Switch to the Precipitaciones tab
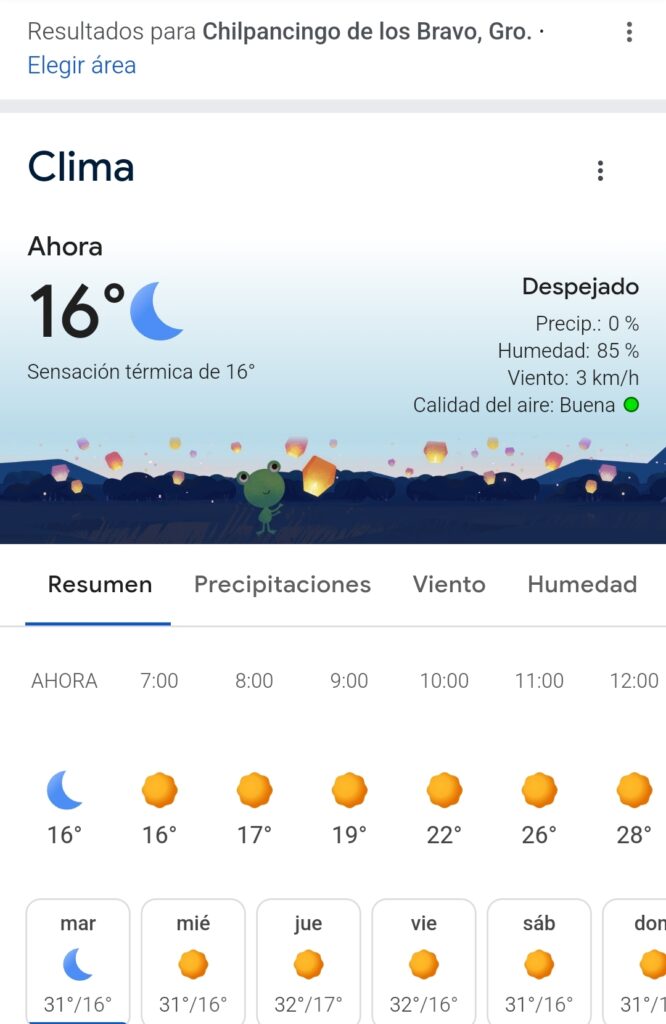 click(x=282, y=585)
